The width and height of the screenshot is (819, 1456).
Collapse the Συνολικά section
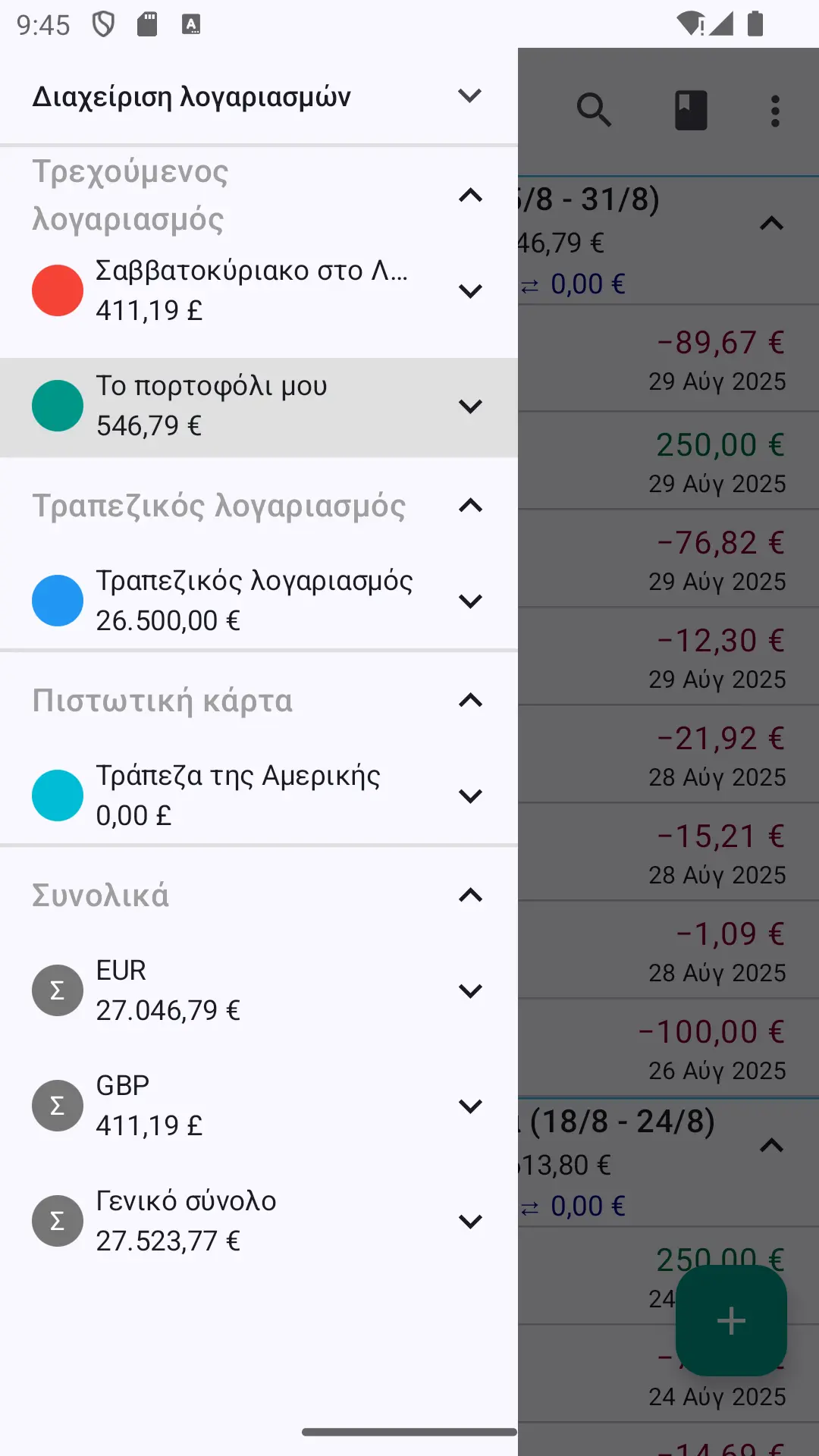(470, 896)
